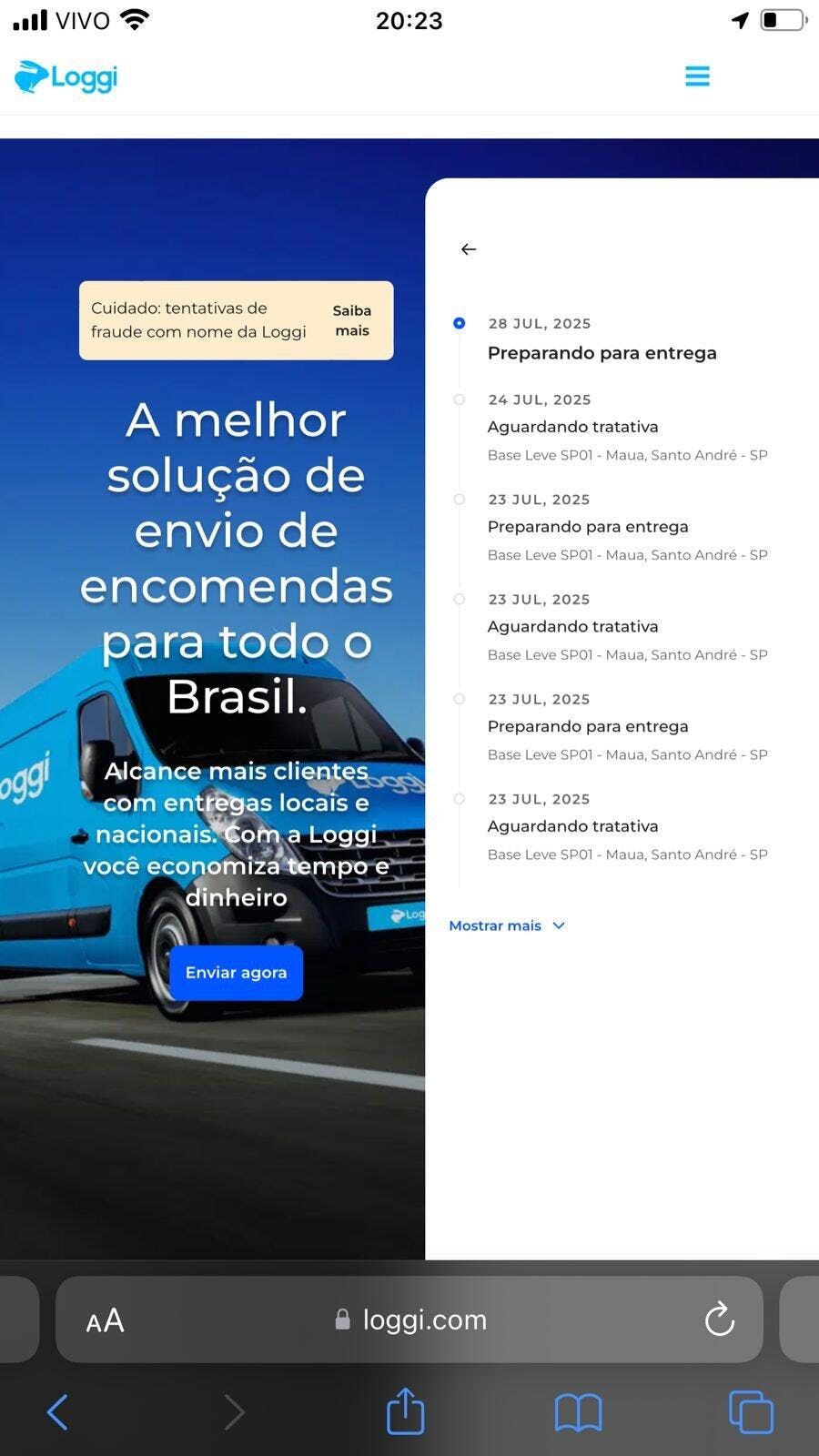Share this page from the Safari toolbar
819x1456 pixels.
(x=405, y=1410)
